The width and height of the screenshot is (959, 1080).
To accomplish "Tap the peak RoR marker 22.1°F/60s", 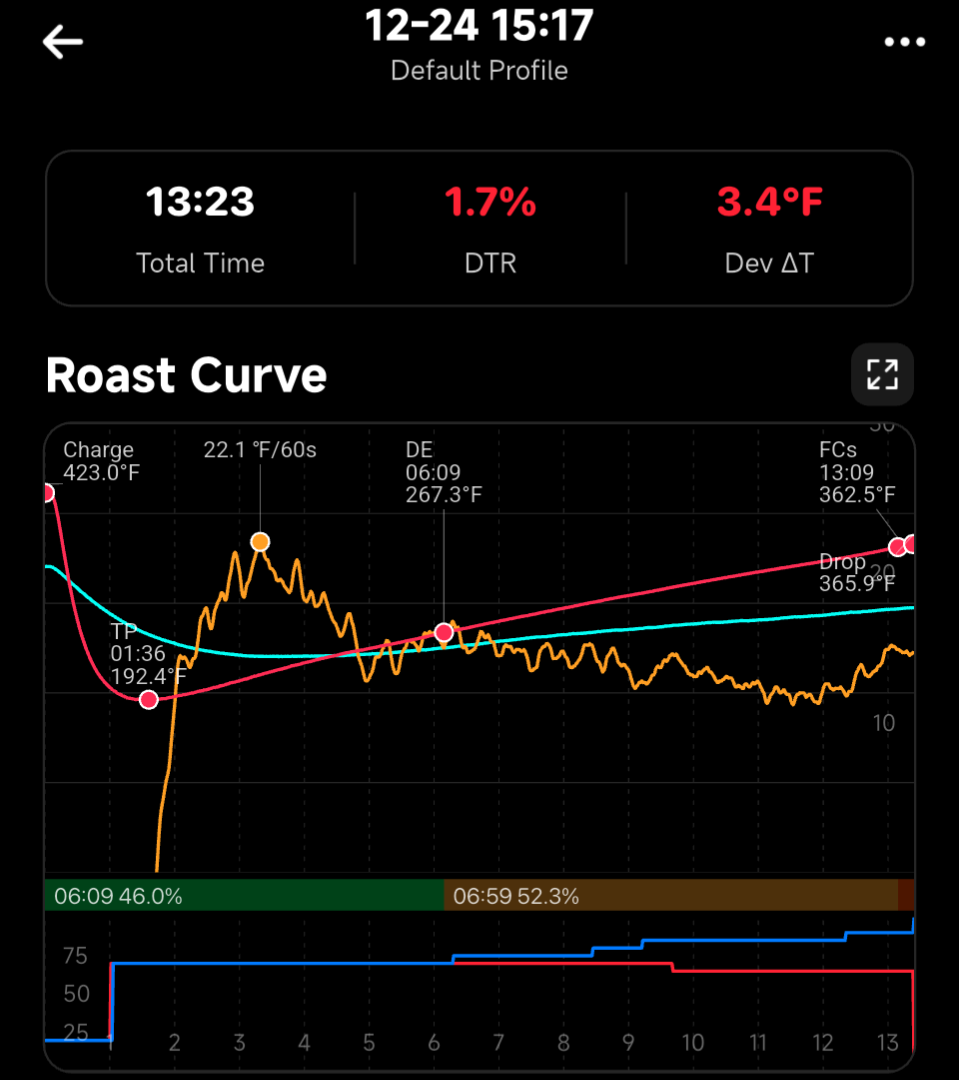I will click(260, 541).
